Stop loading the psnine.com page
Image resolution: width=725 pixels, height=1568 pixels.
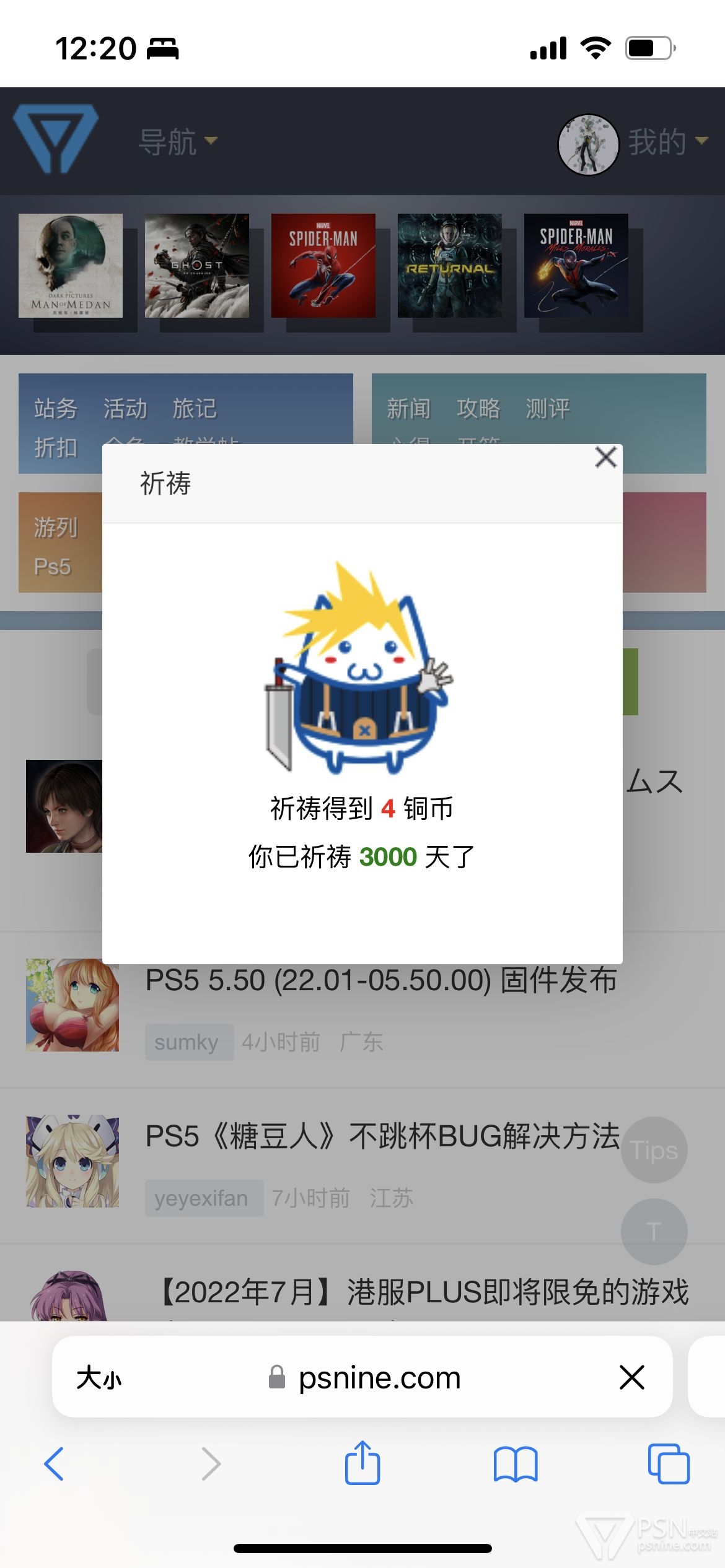coord(631,1378)
